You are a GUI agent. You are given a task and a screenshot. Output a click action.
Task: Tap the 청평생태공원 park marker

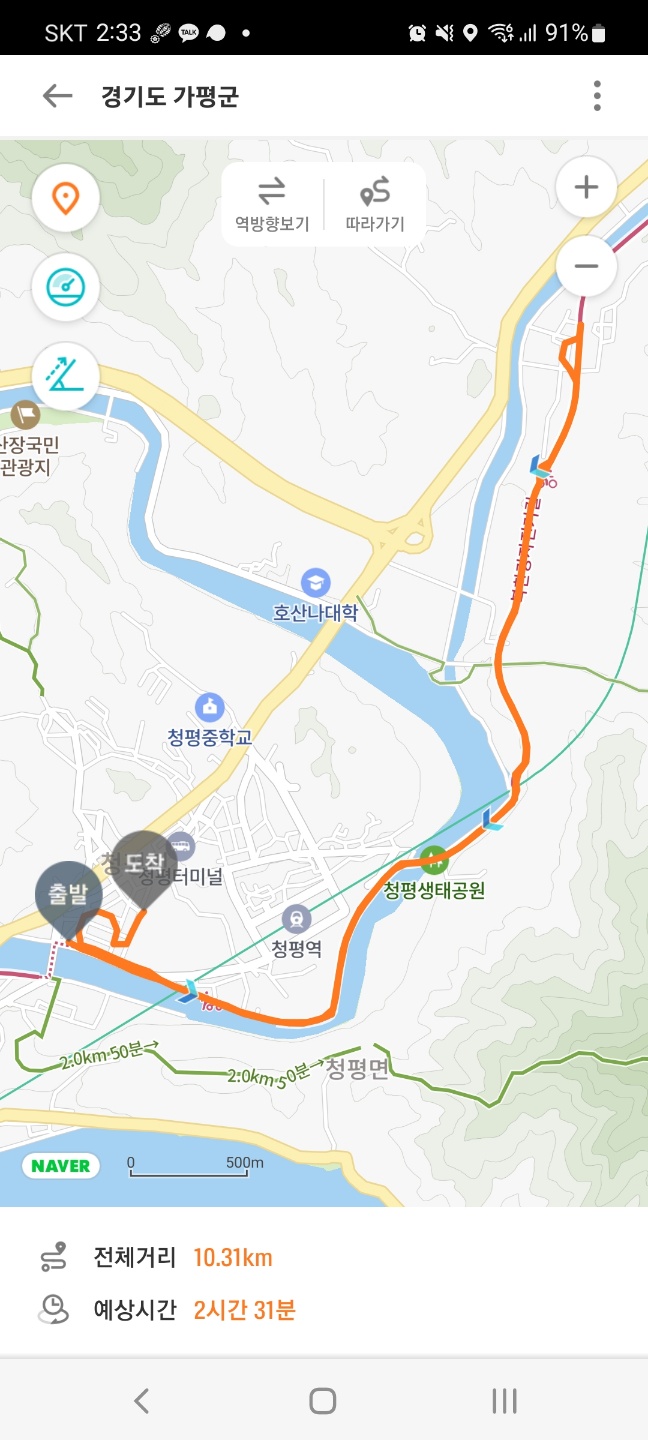[x=434, y=859]
